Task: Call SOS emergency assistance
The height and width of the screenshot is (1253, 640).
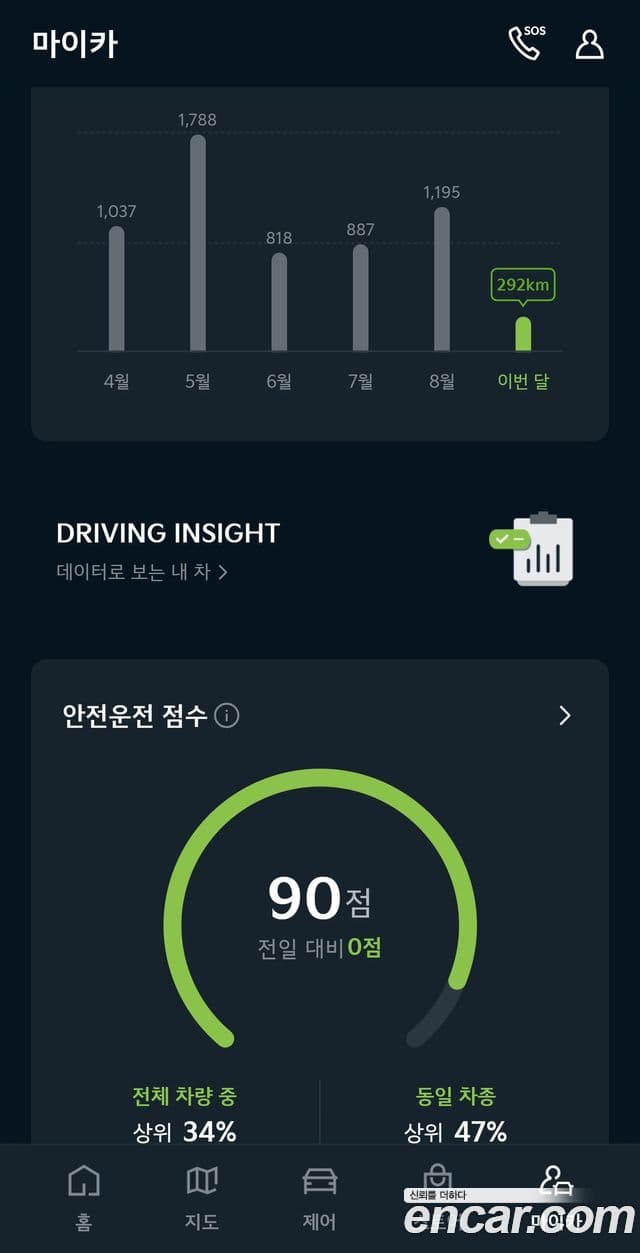Action: point(526,43)
